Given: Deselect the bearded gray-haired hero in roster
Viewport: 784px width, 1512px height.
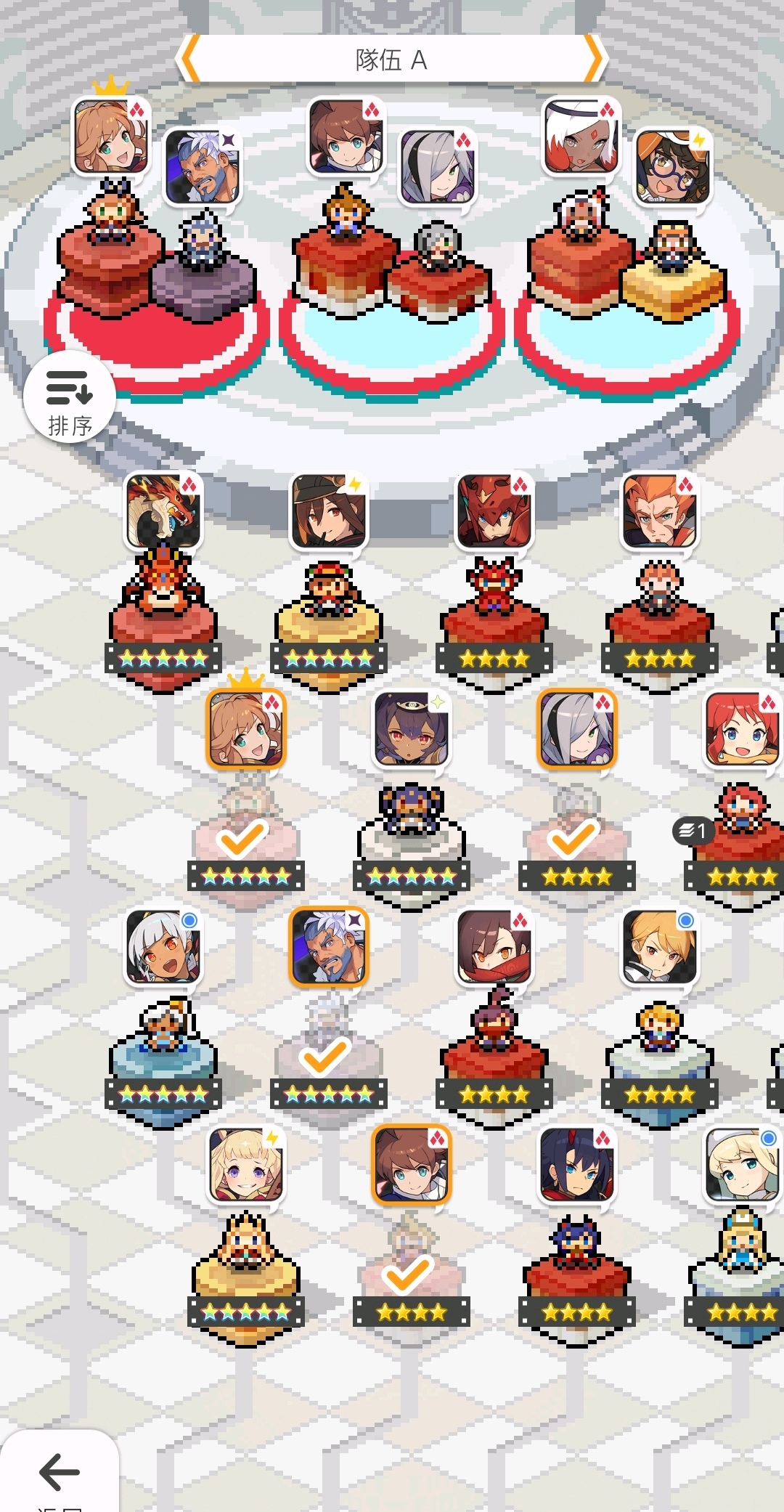Looking at the screenshot, I should 329,946.
